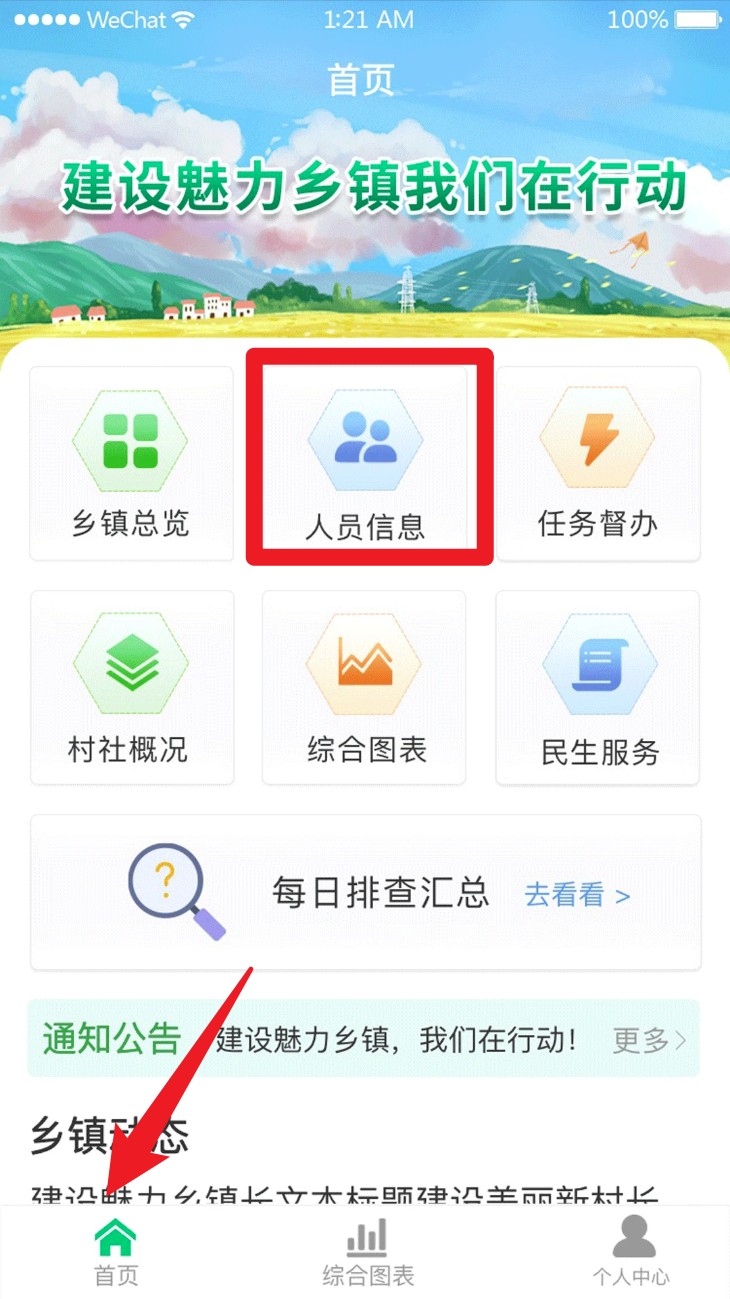Tap 去看看 on 每日排查汇总 card
730x1299 pixels.
coord(577,895)
